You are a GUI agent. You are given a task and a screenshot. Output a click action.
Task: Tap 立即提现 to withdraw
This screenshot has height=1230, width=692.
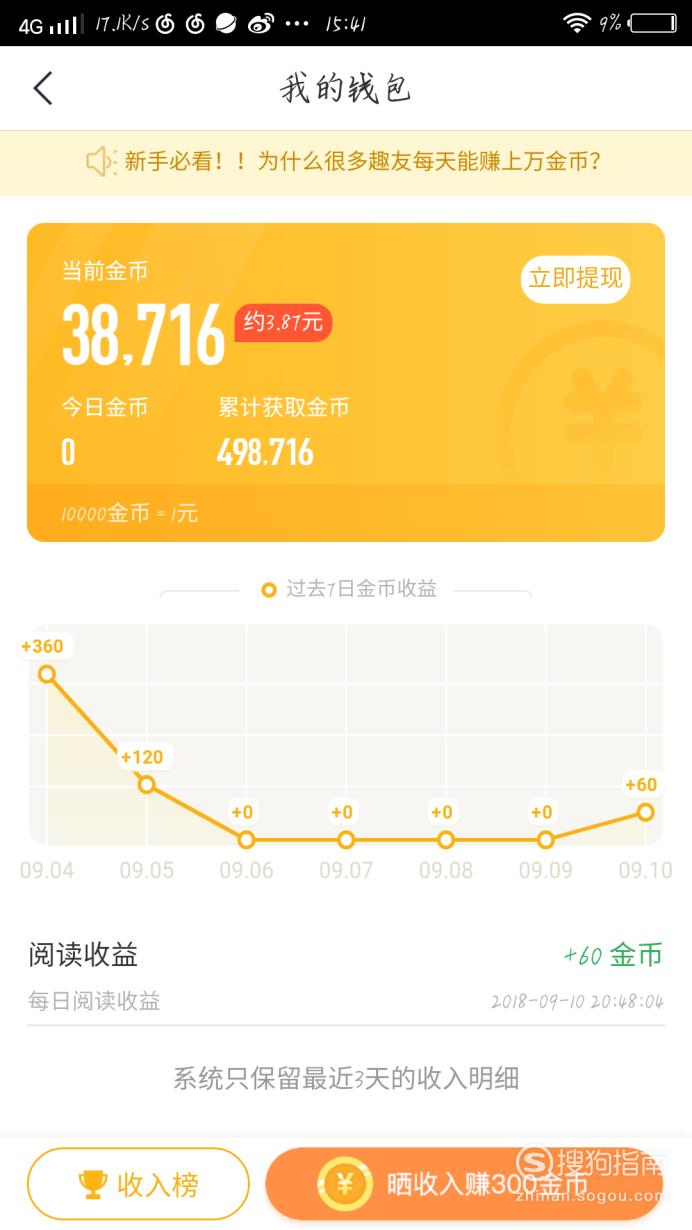coord(576,278)
